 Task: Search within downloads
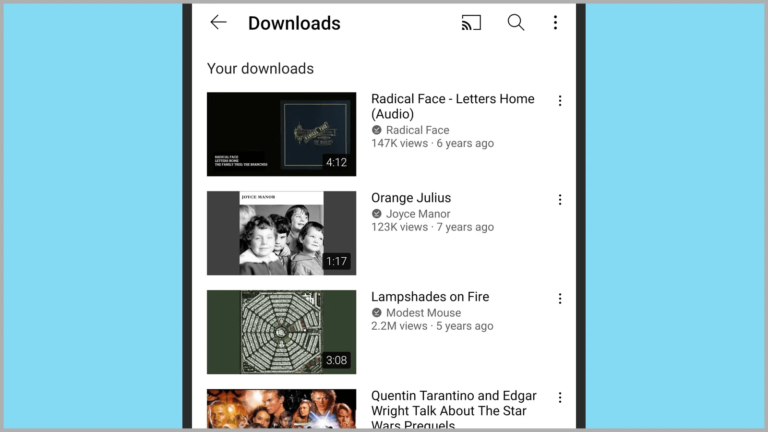pos(516,23)
